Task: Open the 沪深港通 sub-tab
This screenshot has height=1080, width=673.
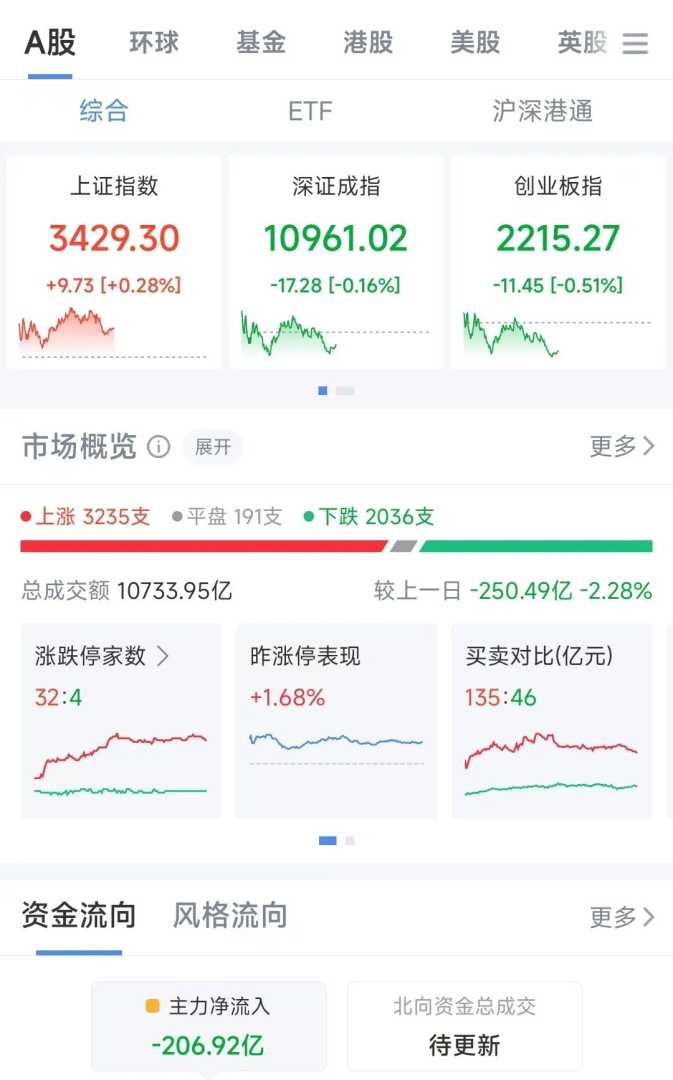Action: pos(542,111)
